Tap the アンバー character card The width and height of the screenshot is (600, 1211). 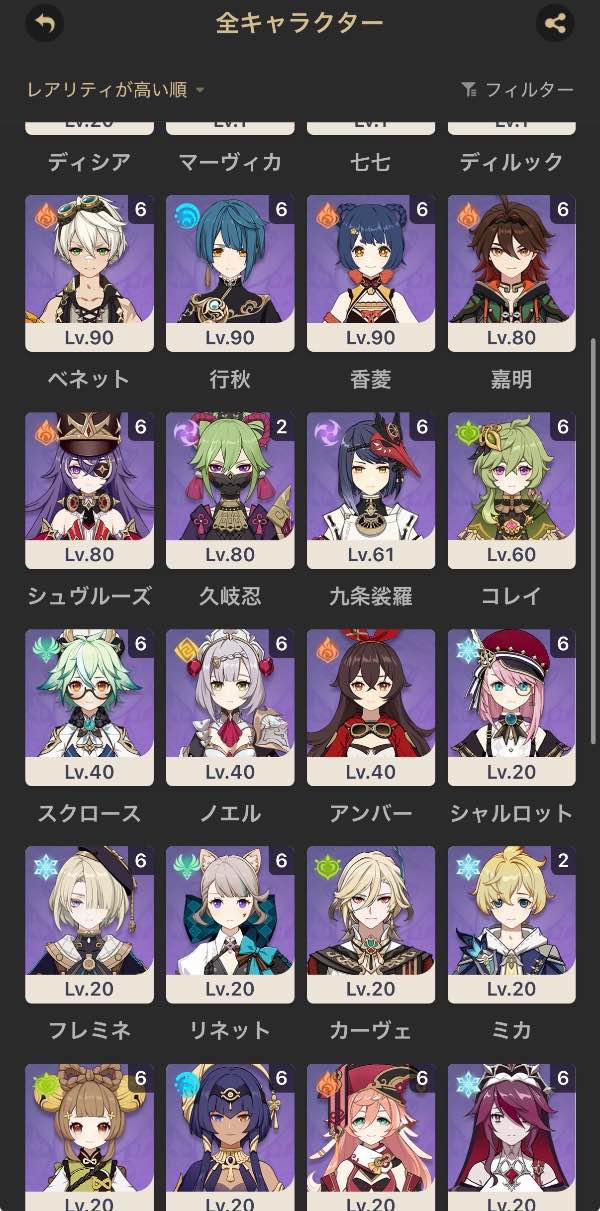pyautogui.click(x=371, y=706)
